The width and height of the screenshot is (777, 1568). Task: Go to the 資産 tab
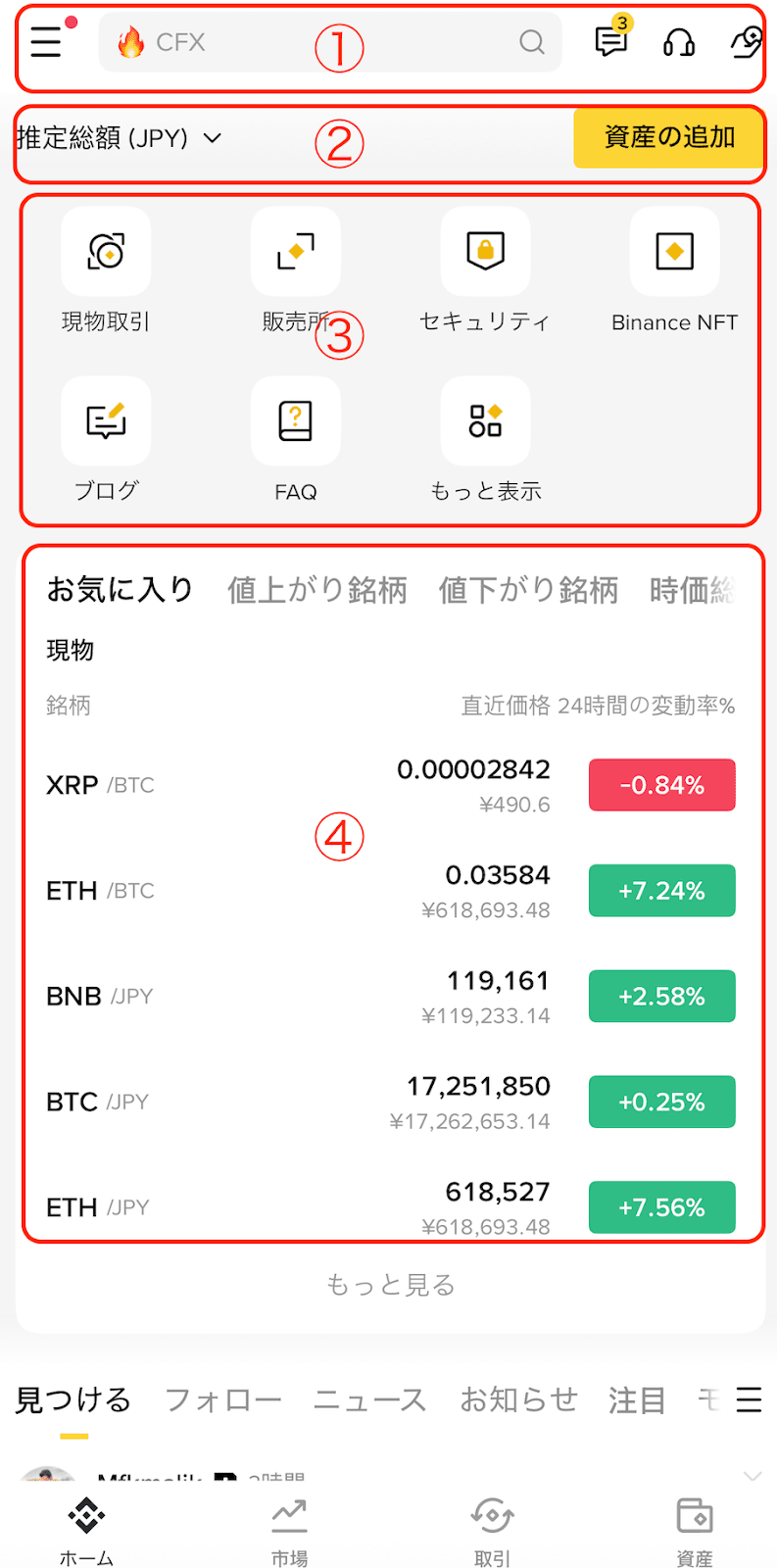coord(695,1529)
